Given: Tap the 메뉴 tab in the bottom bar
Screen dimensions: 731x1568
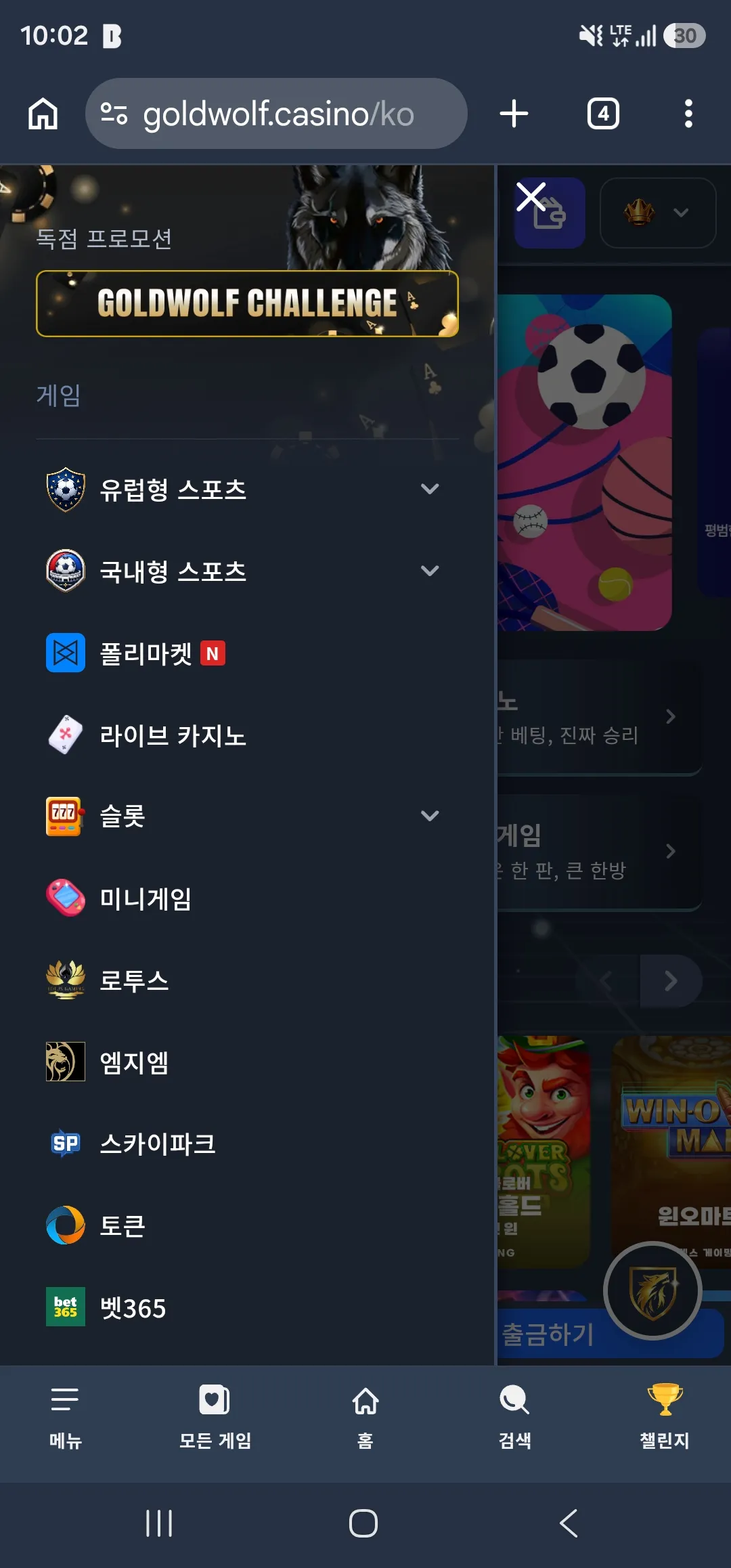Looking at the screenshot, I should pos(65,1416).
